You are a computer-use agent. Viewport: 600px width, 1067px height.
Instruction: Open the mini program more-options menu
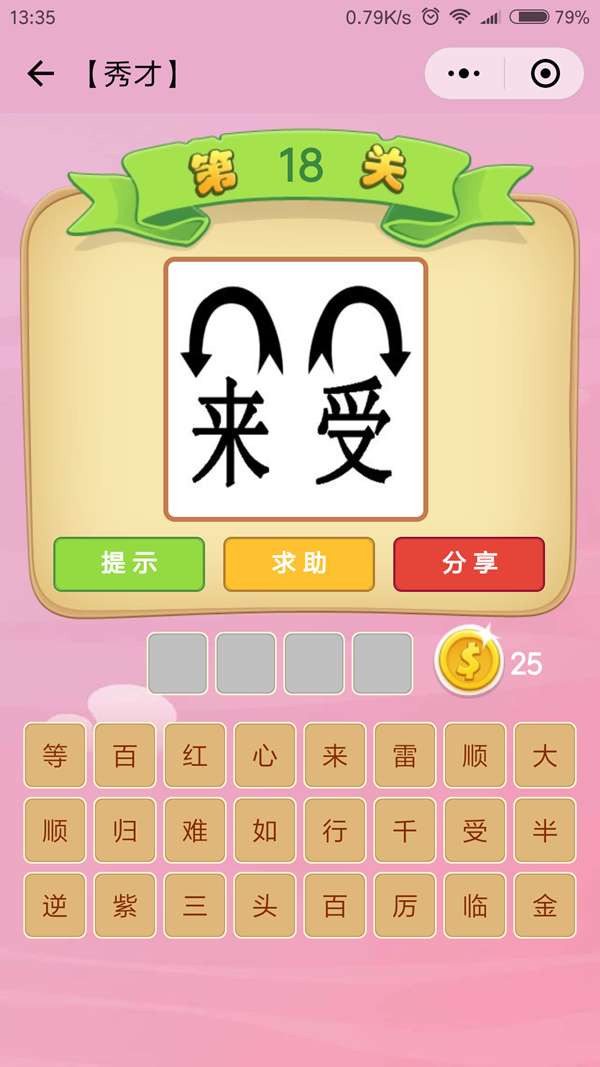point(464,74)
